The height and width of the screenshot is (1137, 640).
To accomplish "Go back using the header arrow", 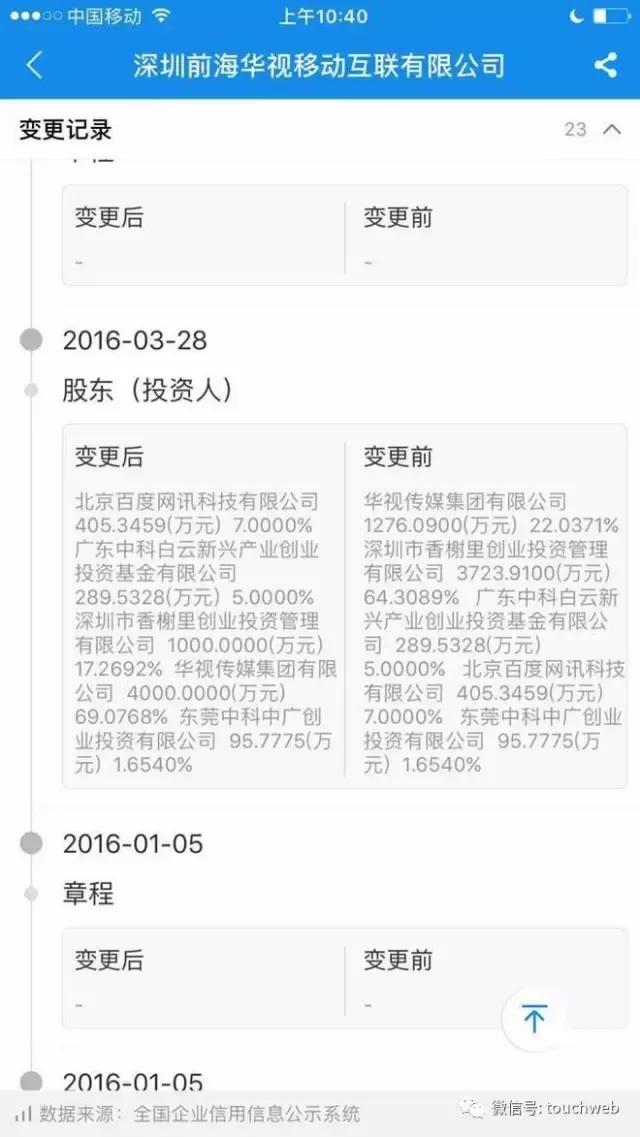I will tap(34, 66).
